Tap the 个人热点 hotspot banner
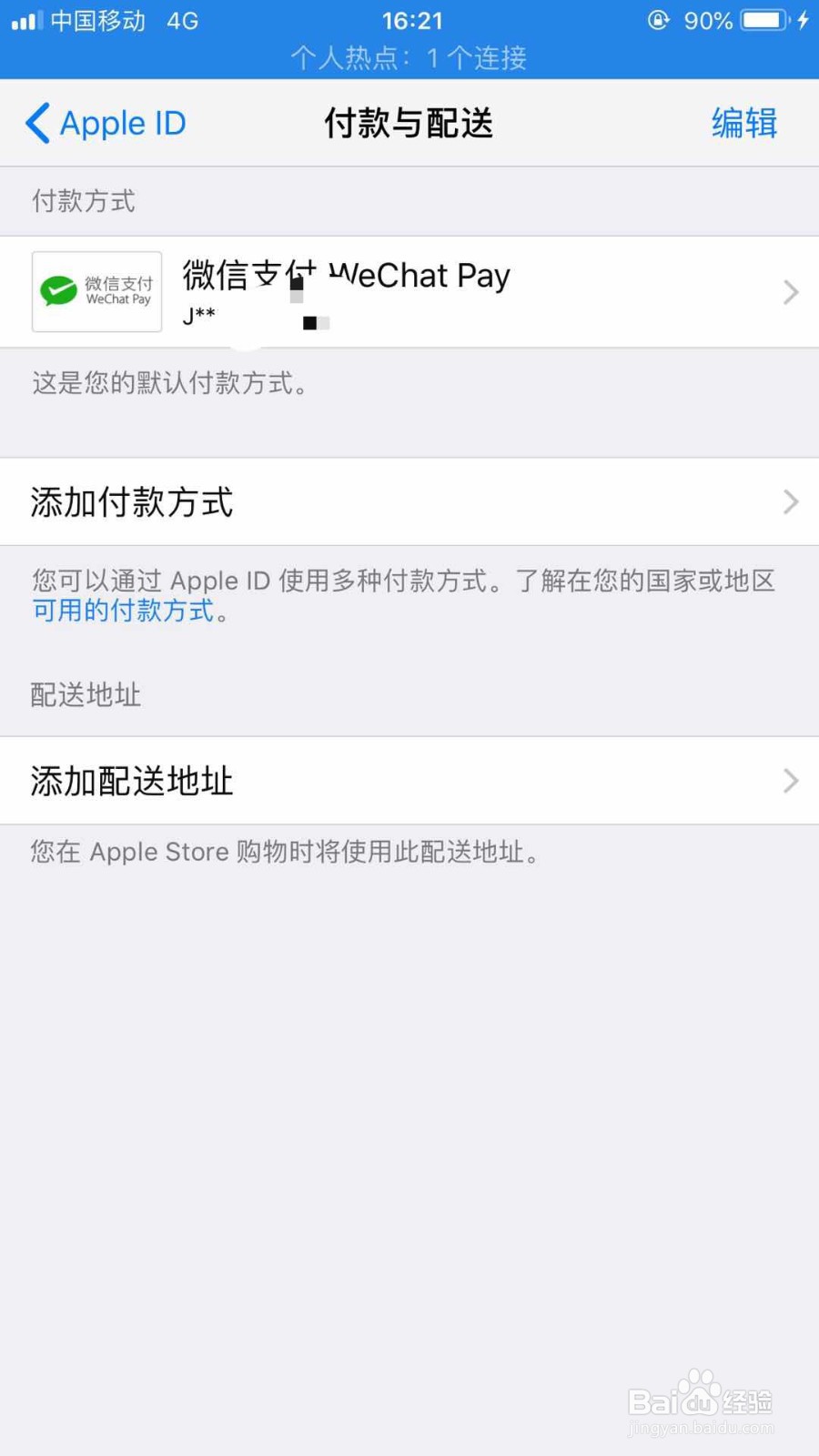 [409, 58]
